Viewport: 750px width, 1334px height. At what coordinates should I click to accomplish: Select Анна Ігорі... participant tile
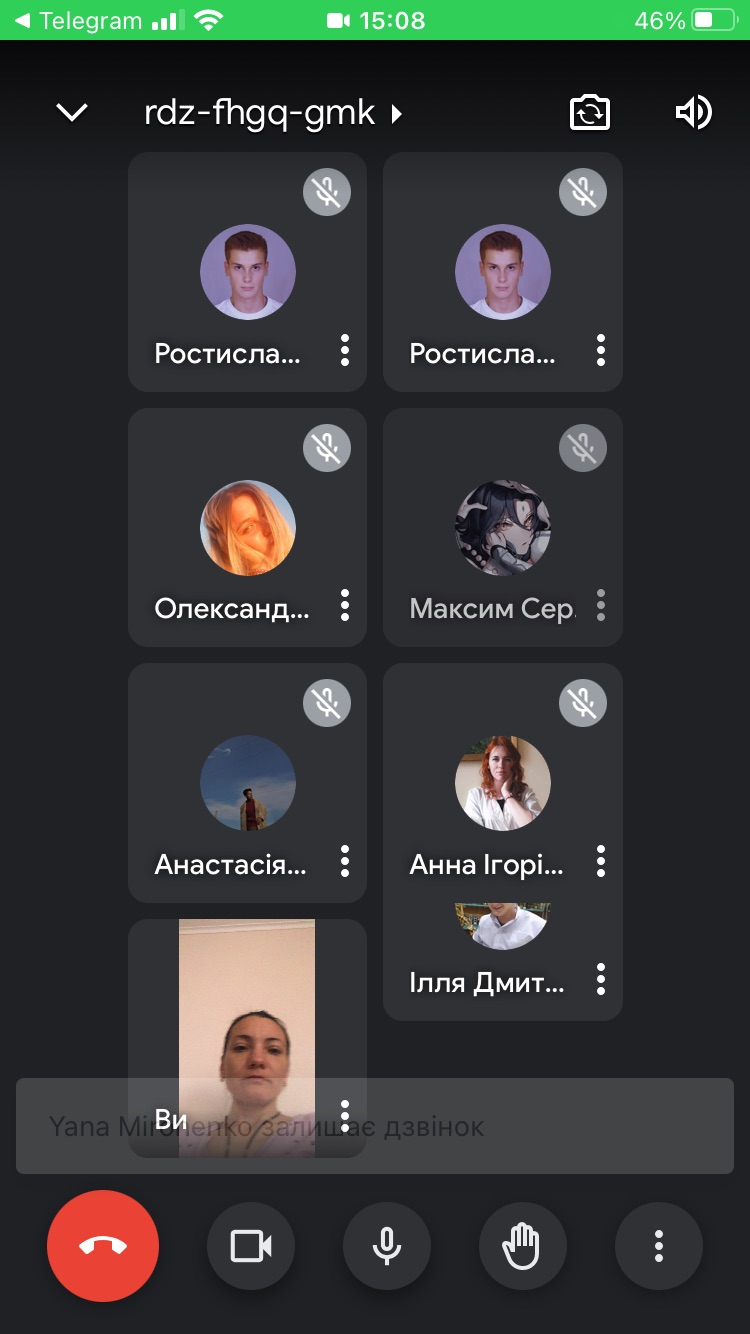point(503,783)
